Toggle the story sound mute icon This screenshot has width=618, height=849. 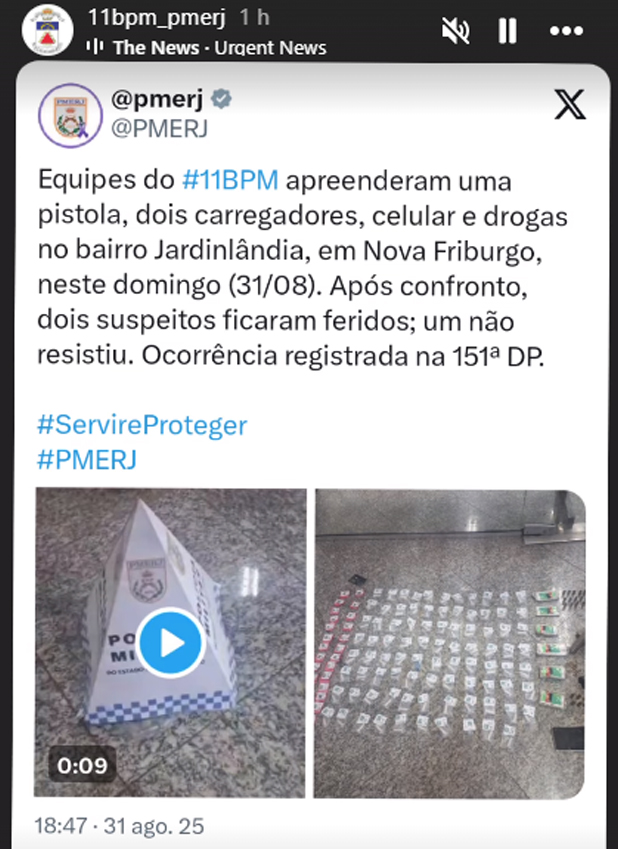[456, 31]
